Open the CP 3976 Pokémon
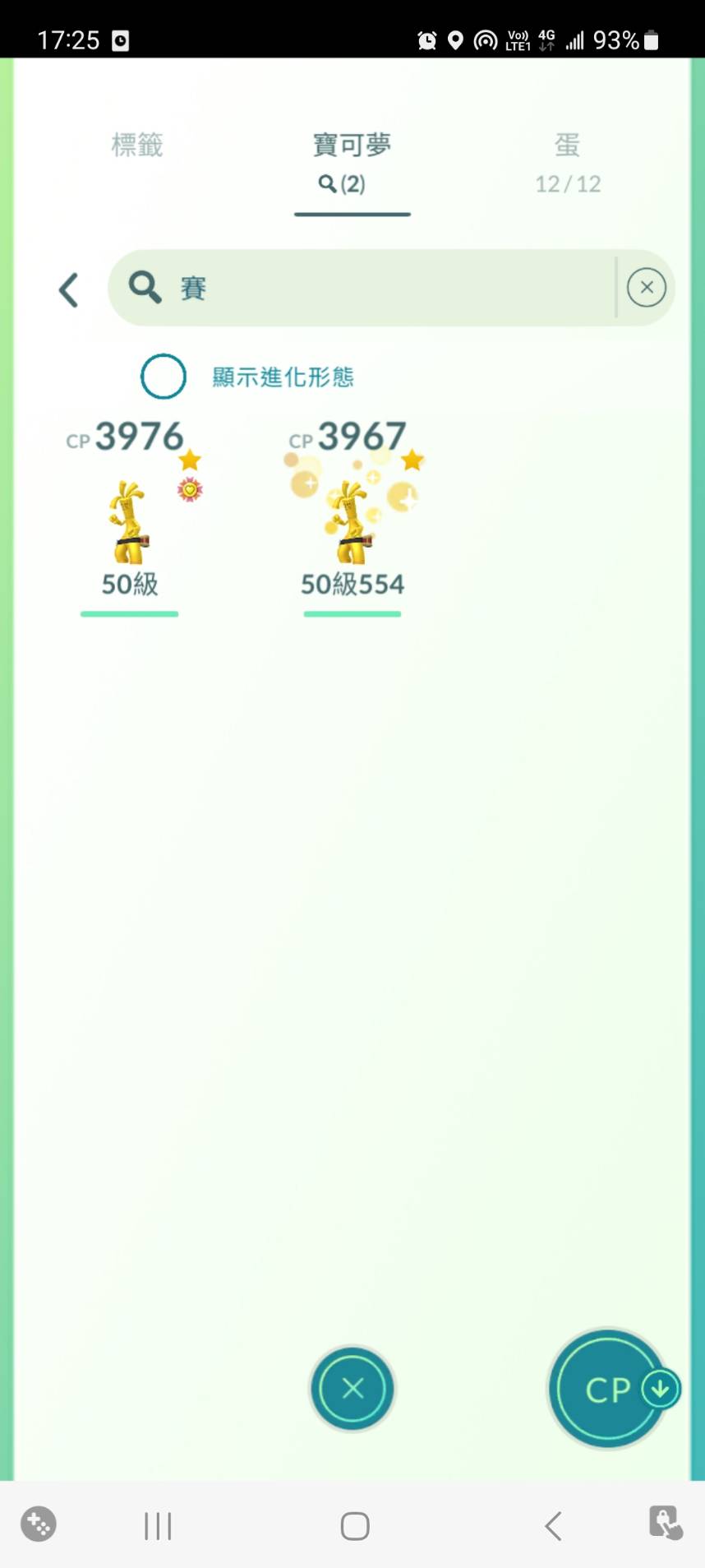 [x=129, y=518]
